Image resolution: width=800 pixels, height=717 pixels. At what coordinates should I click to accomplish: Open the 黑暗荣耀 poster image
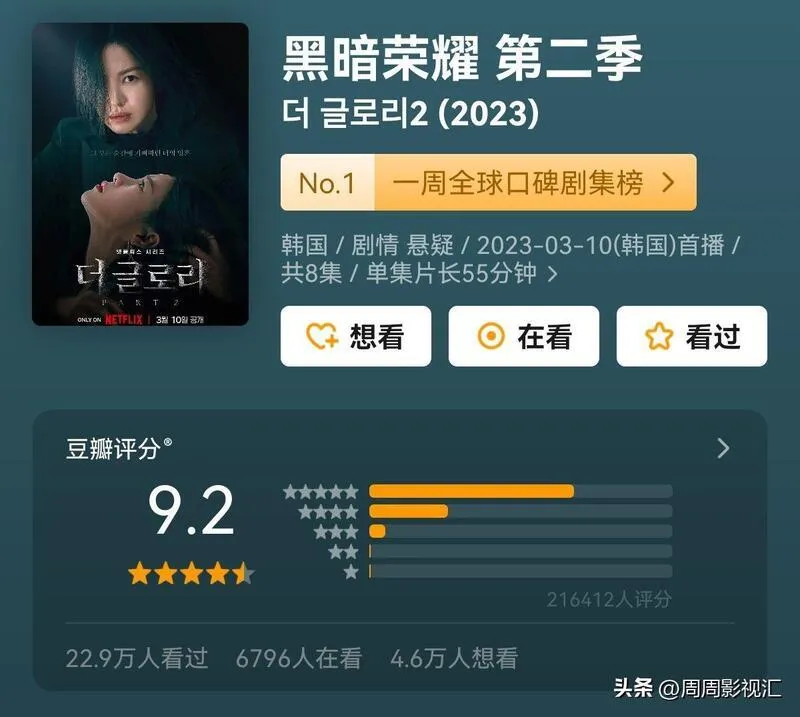point(140,174)
